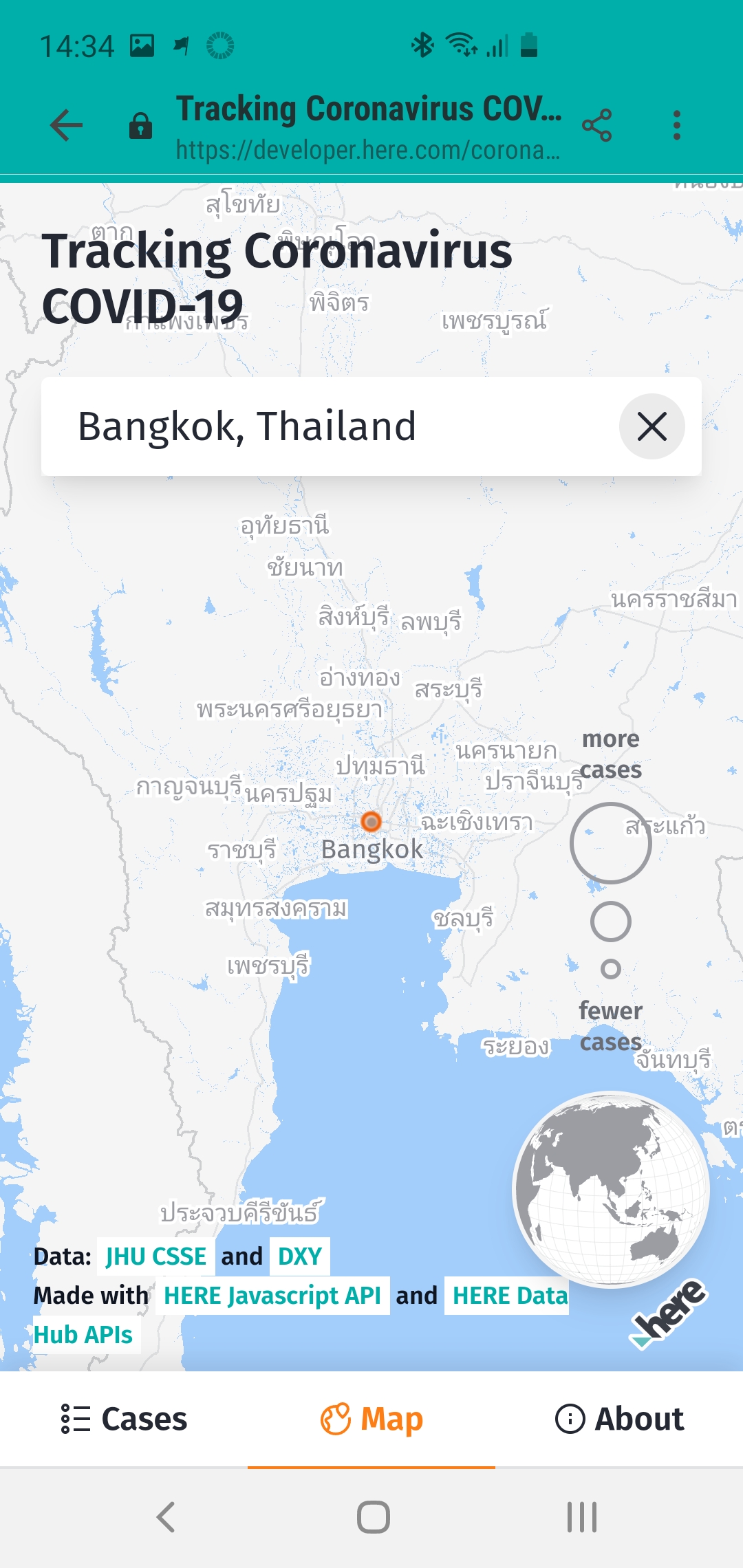Tap the globe overview mini map

(x=611, y=1188)
